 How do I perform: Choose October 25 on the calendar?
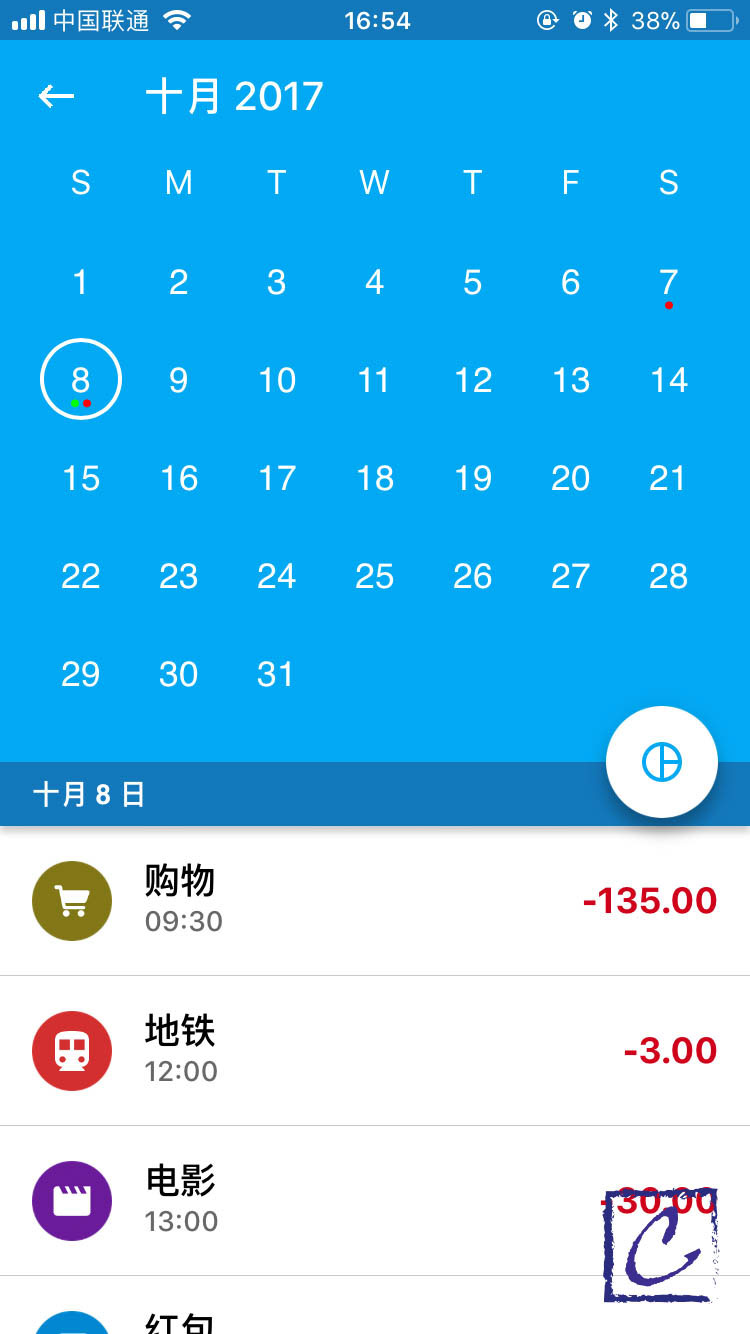coord(374,576)
